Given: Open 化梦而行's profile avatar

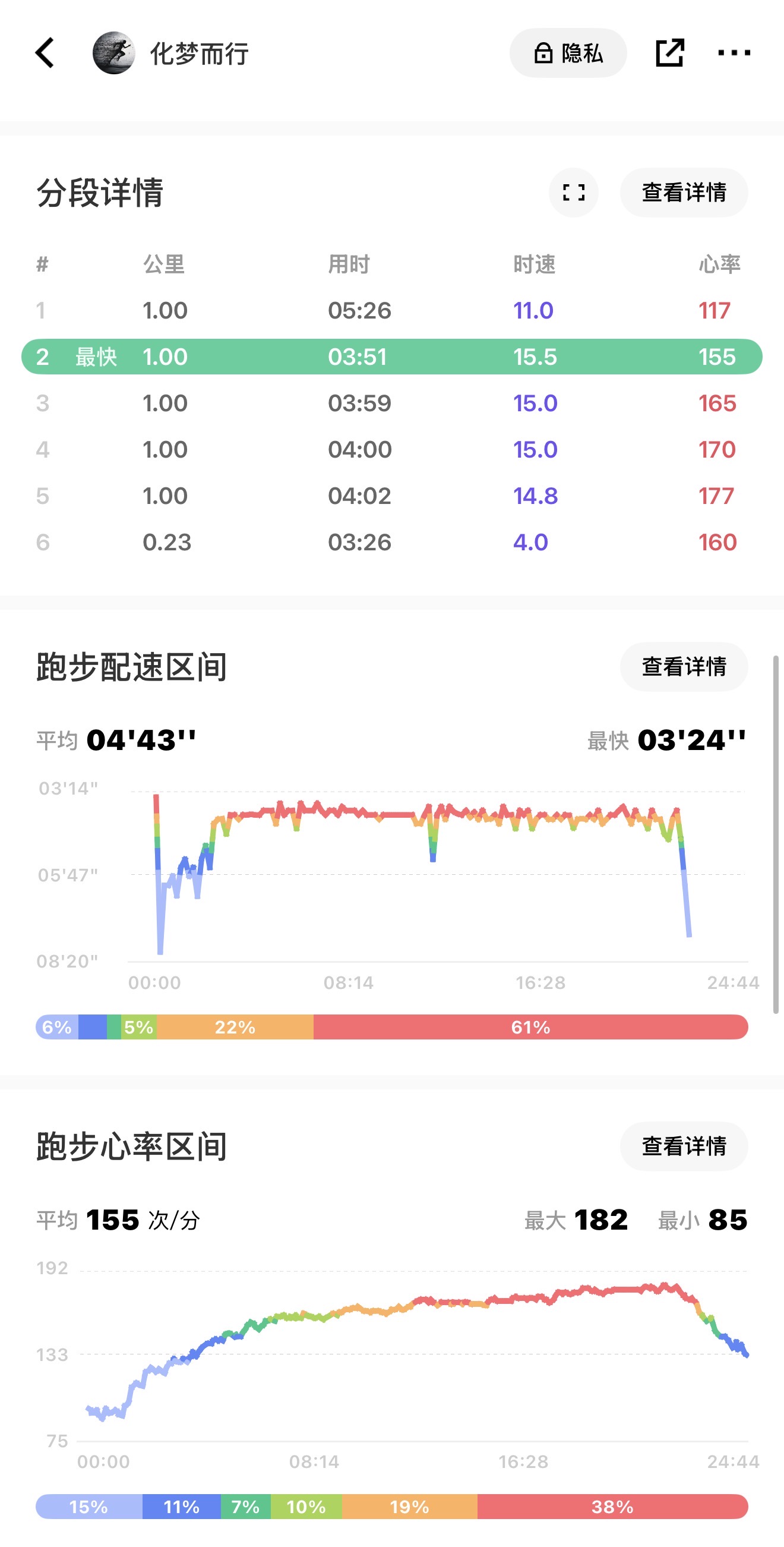Looking at the screenshot, I should click(113, 53).
